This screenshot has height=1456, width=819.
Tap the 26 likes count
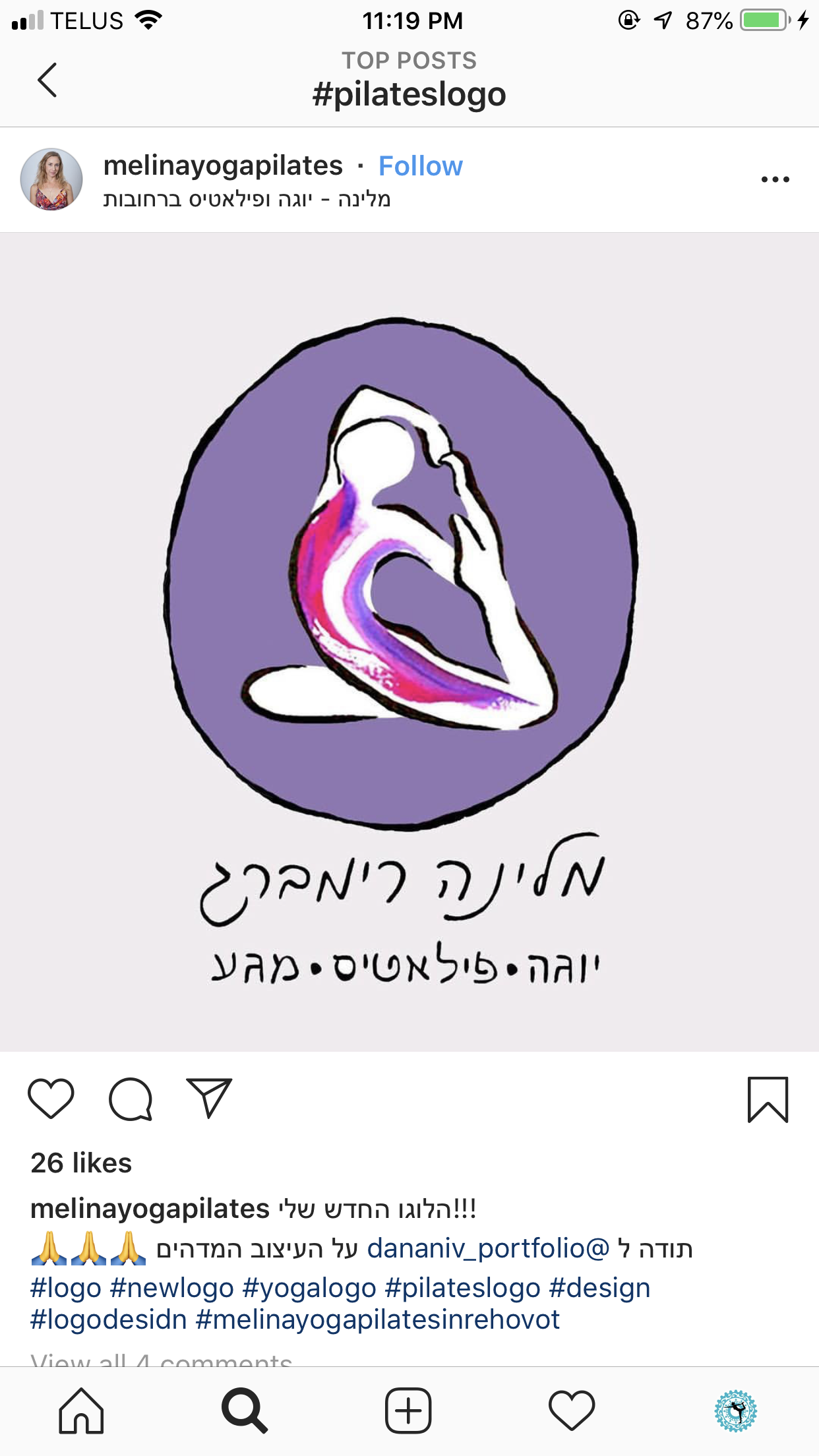tap(81, 1163)
